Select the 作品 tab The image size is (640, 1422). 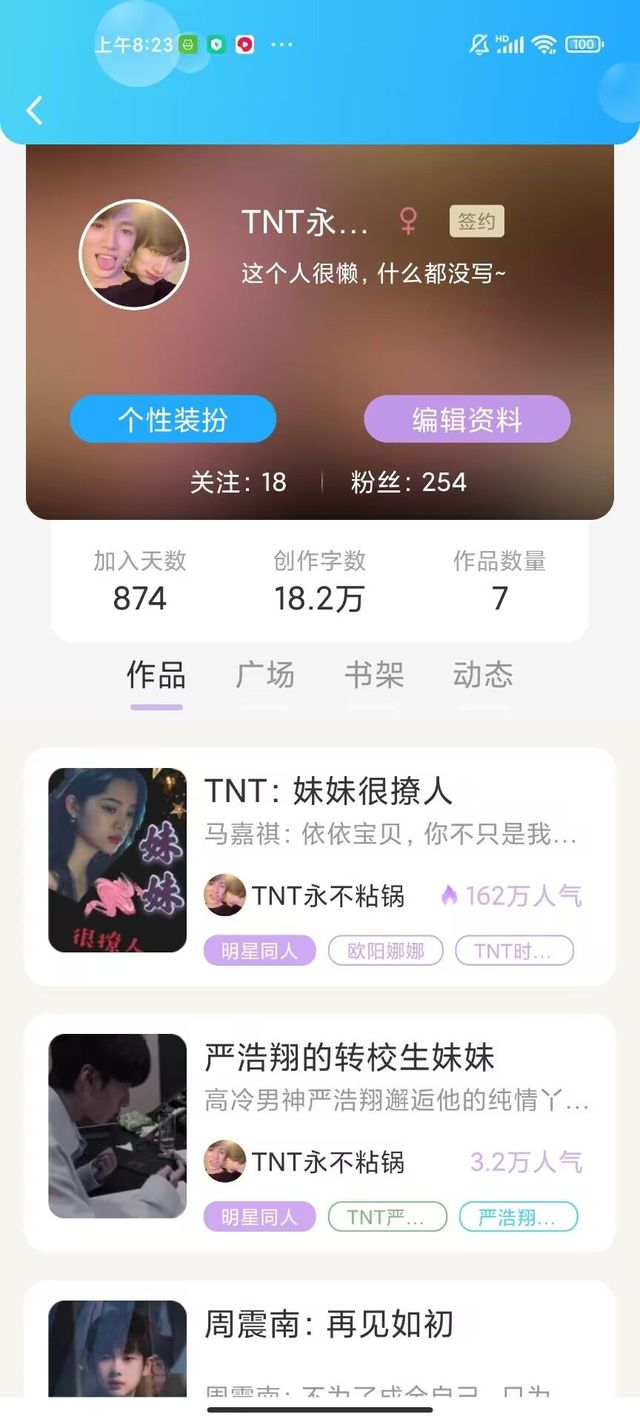156,675
